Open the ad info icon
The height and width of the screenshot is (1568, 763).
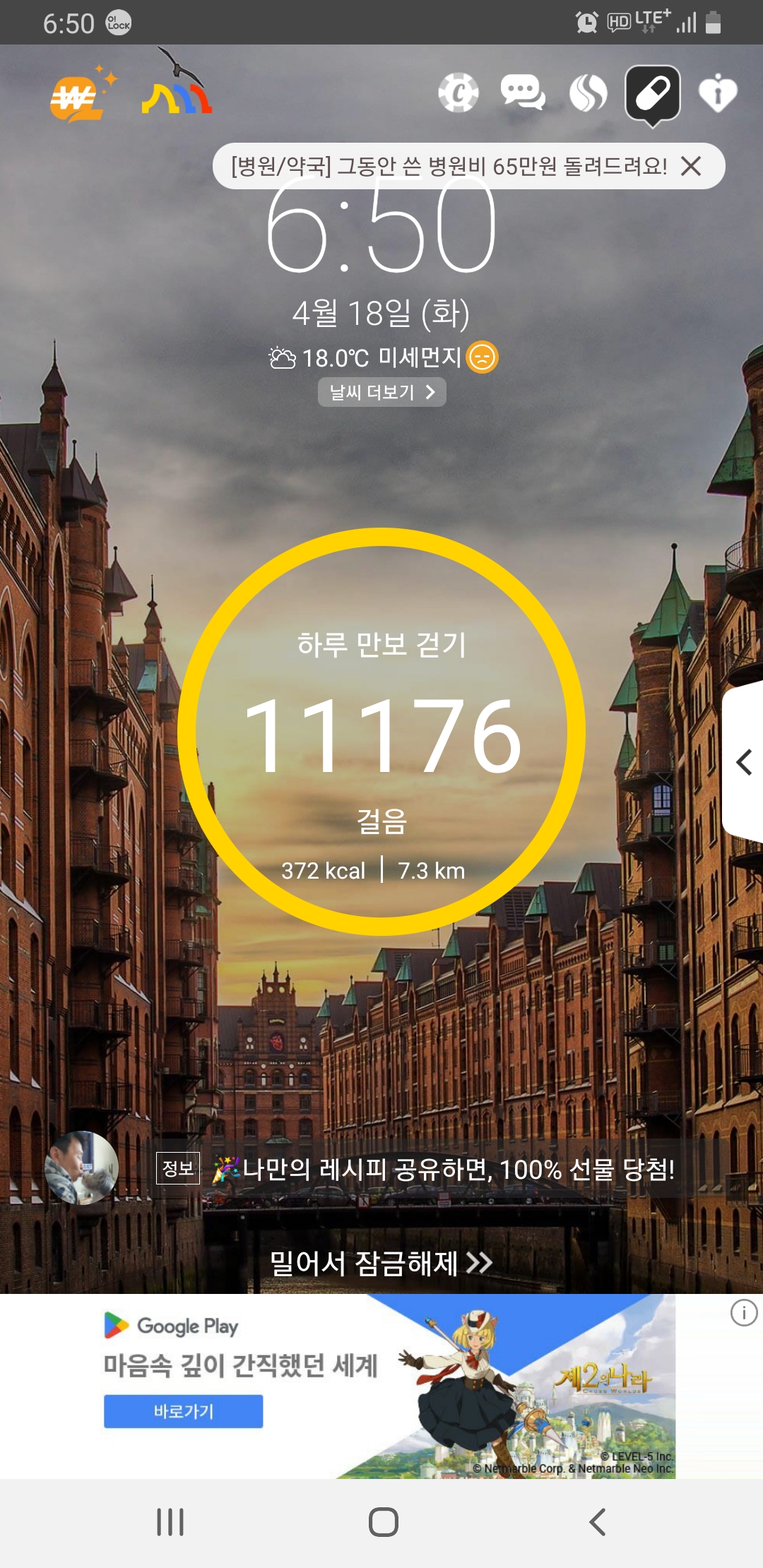click(x=744, y=1313)
